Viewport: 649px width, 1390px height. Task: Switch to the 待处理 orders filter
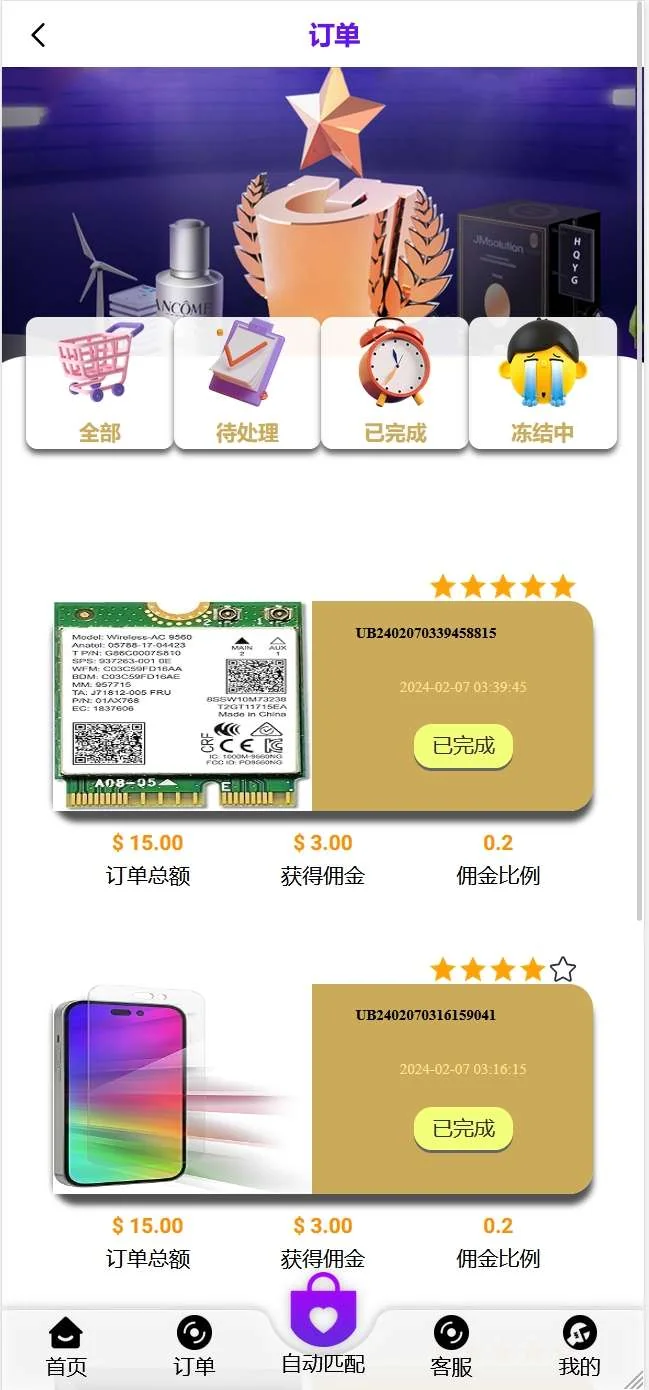(247, 384)
